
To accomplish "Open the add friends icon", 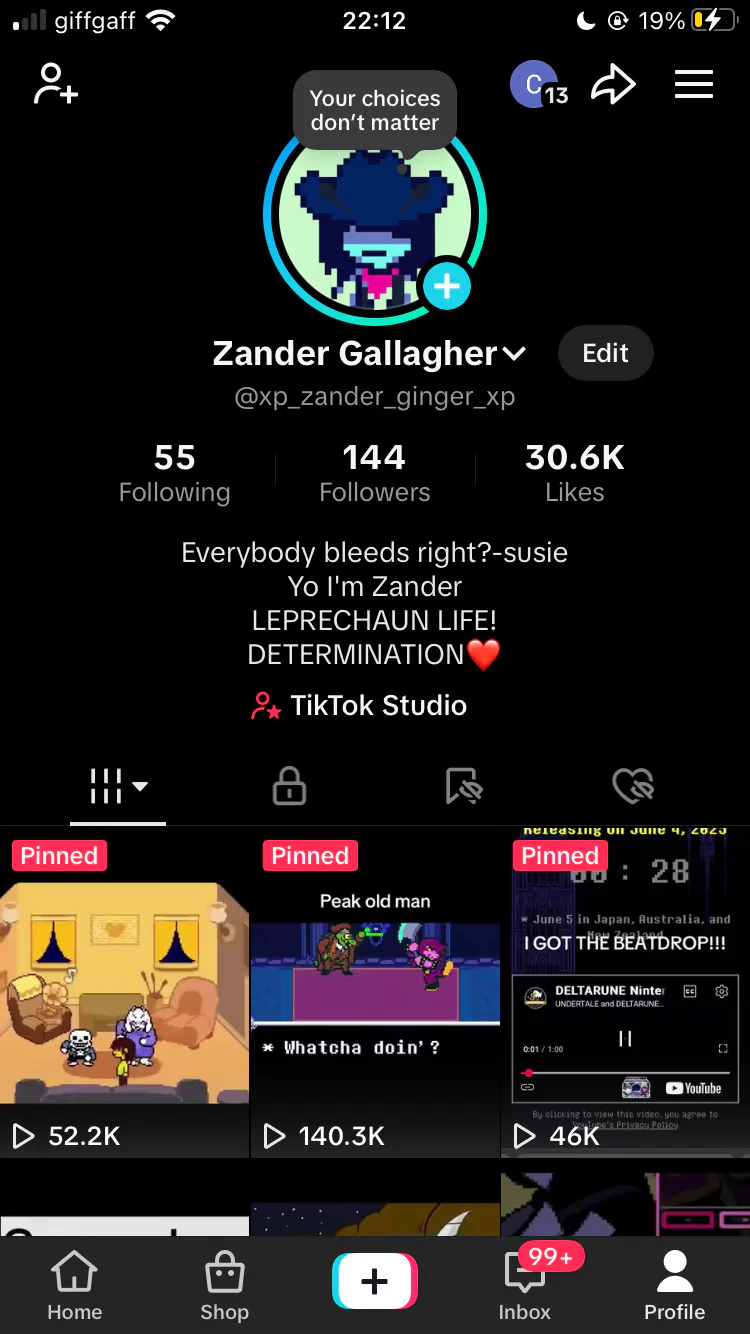I will 56,84.
